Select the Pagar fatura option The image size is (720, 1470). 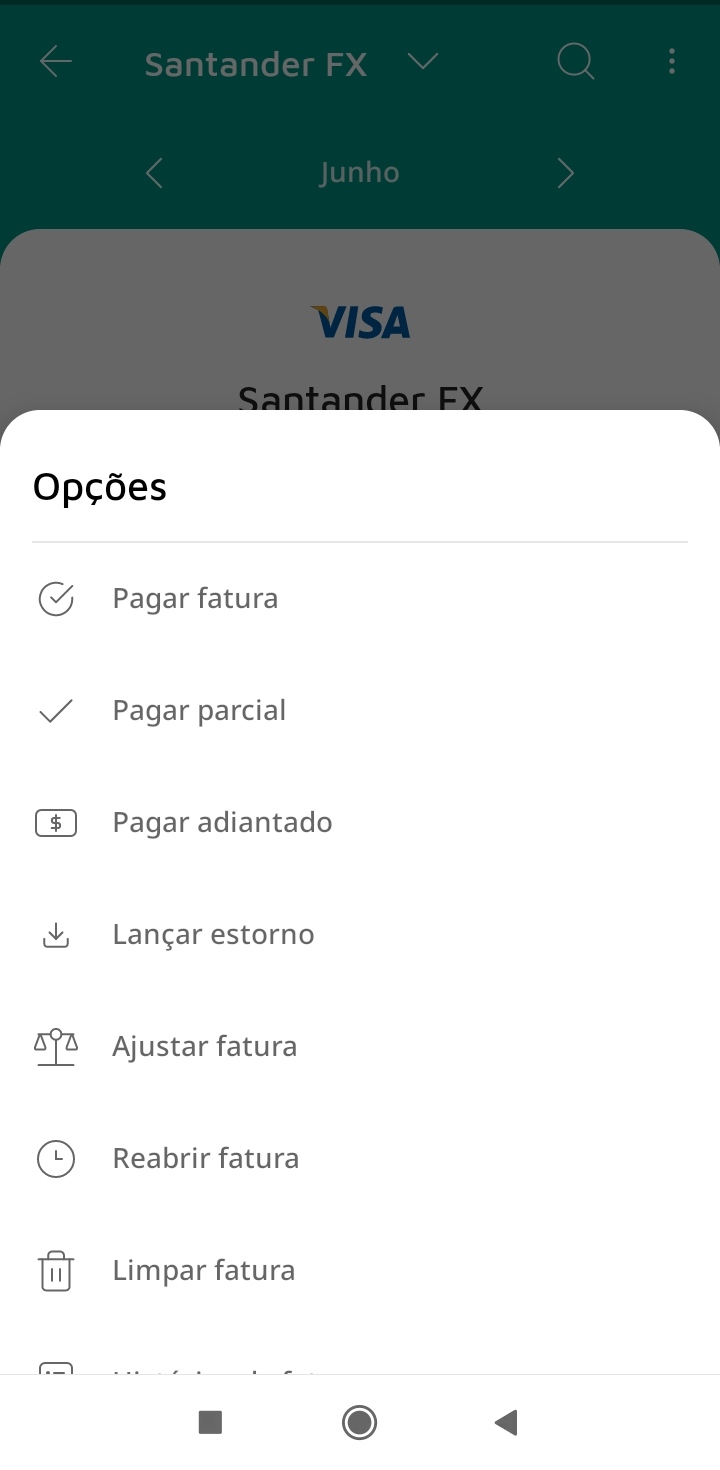pyautogui.click(x=195, y=599)
